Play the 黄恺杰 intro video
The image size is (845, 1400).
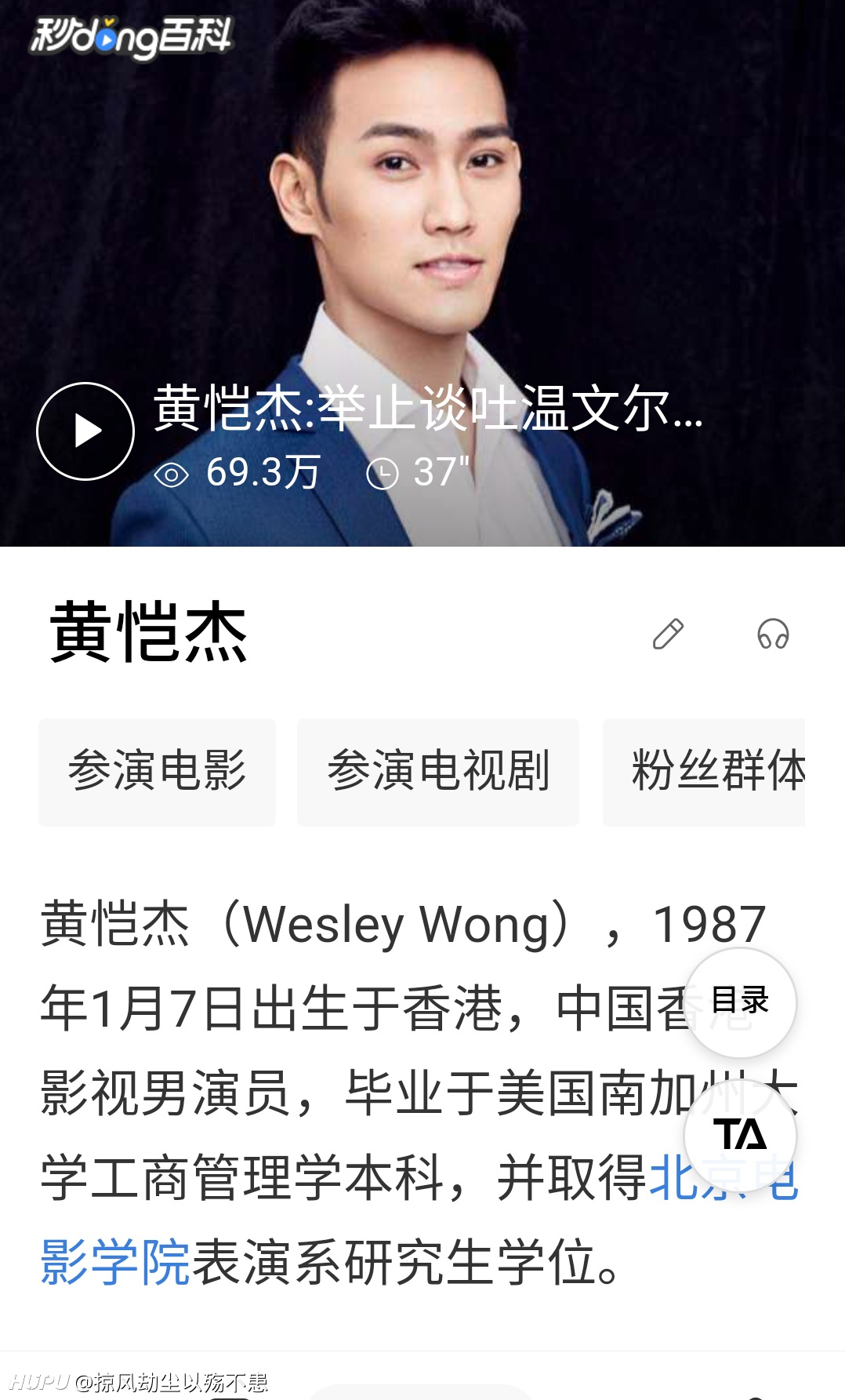pos(85,431)
